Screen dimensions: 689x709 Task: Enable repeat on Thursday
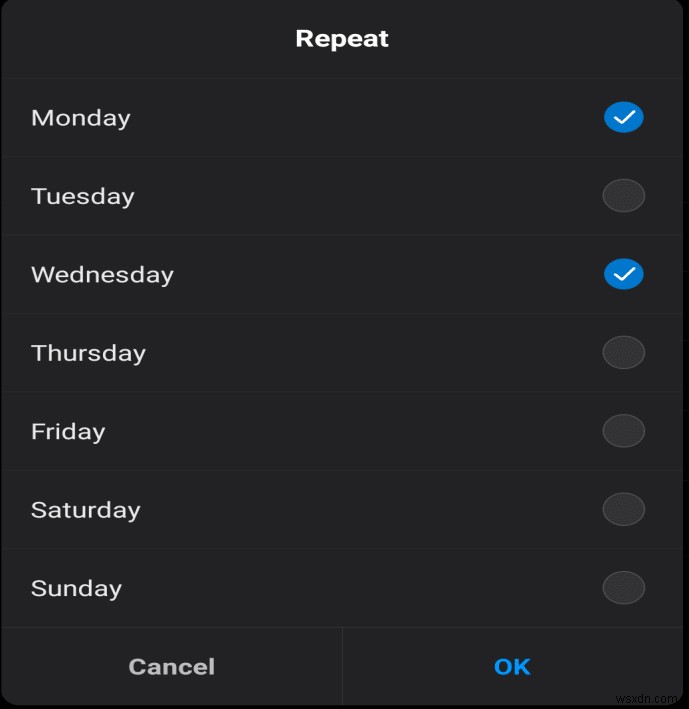pos(623,353)
